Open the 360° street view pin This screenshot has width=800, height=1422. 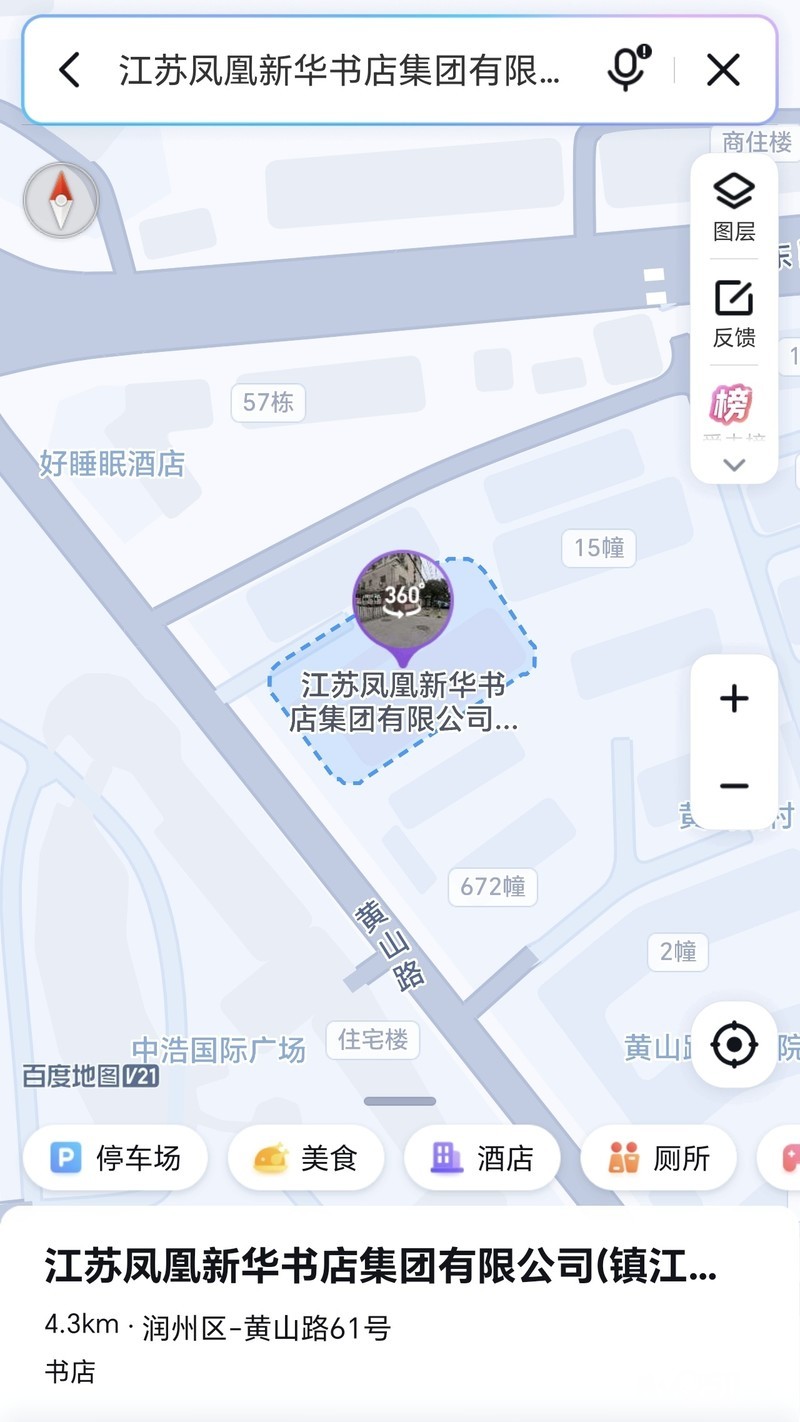point(402,600)
